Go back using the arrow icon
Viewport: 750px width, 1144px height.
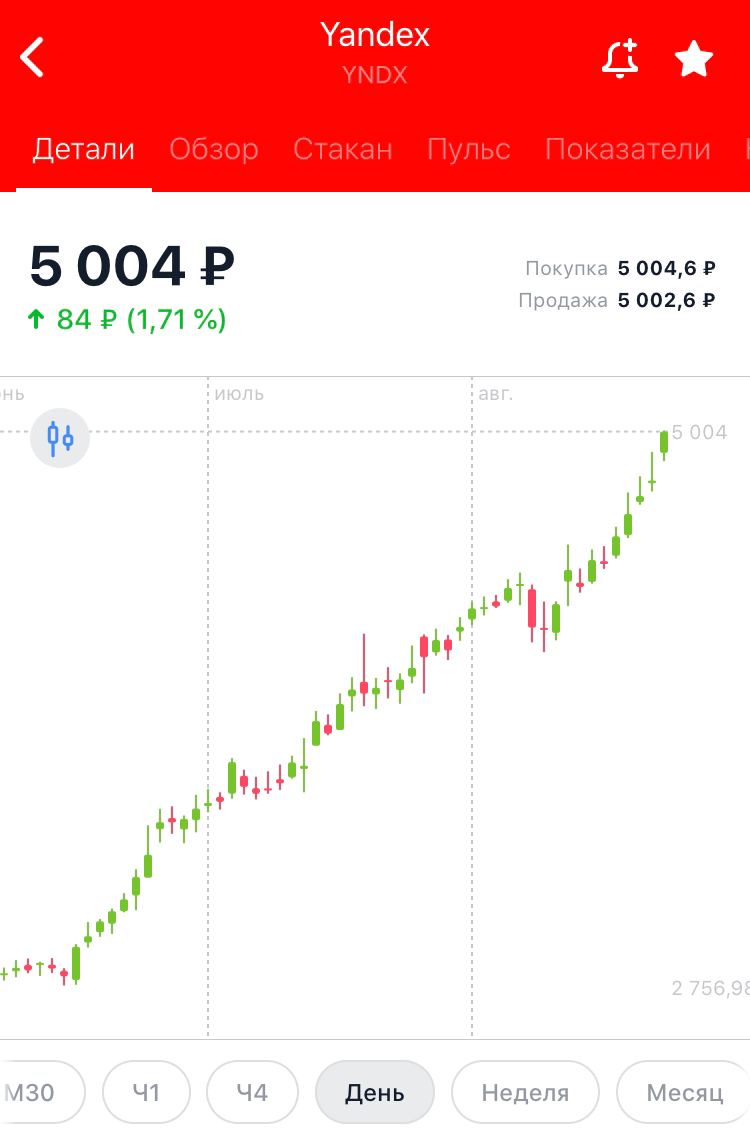point(32,57)
